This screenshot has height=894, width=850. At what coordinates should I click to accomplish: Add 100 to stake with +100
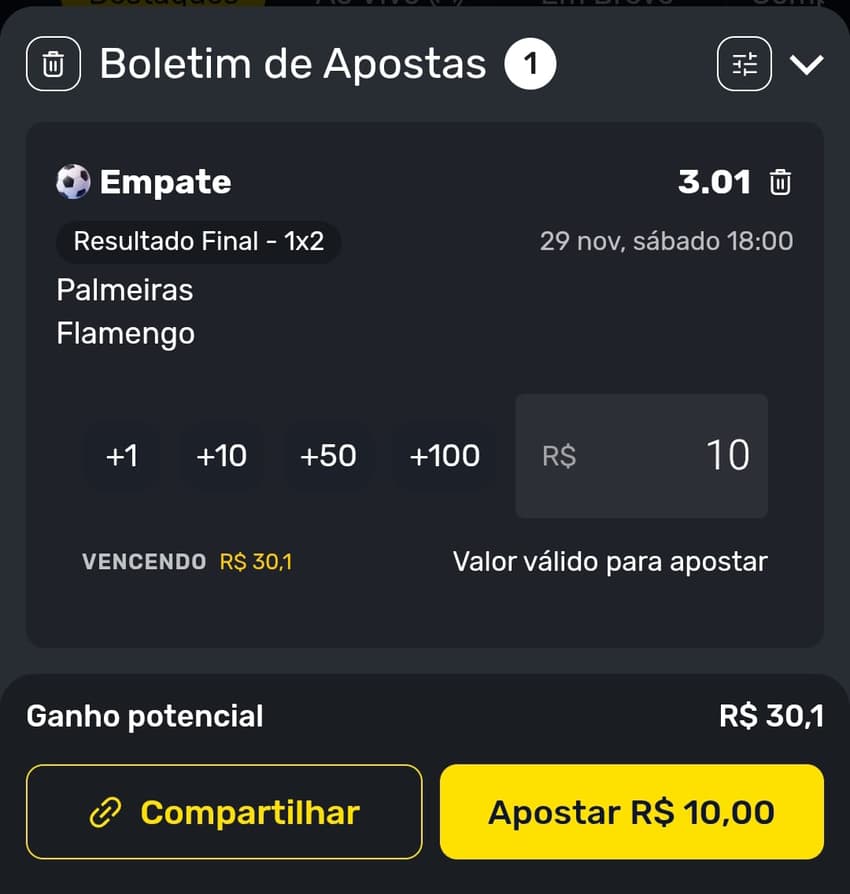click(443, 456)
